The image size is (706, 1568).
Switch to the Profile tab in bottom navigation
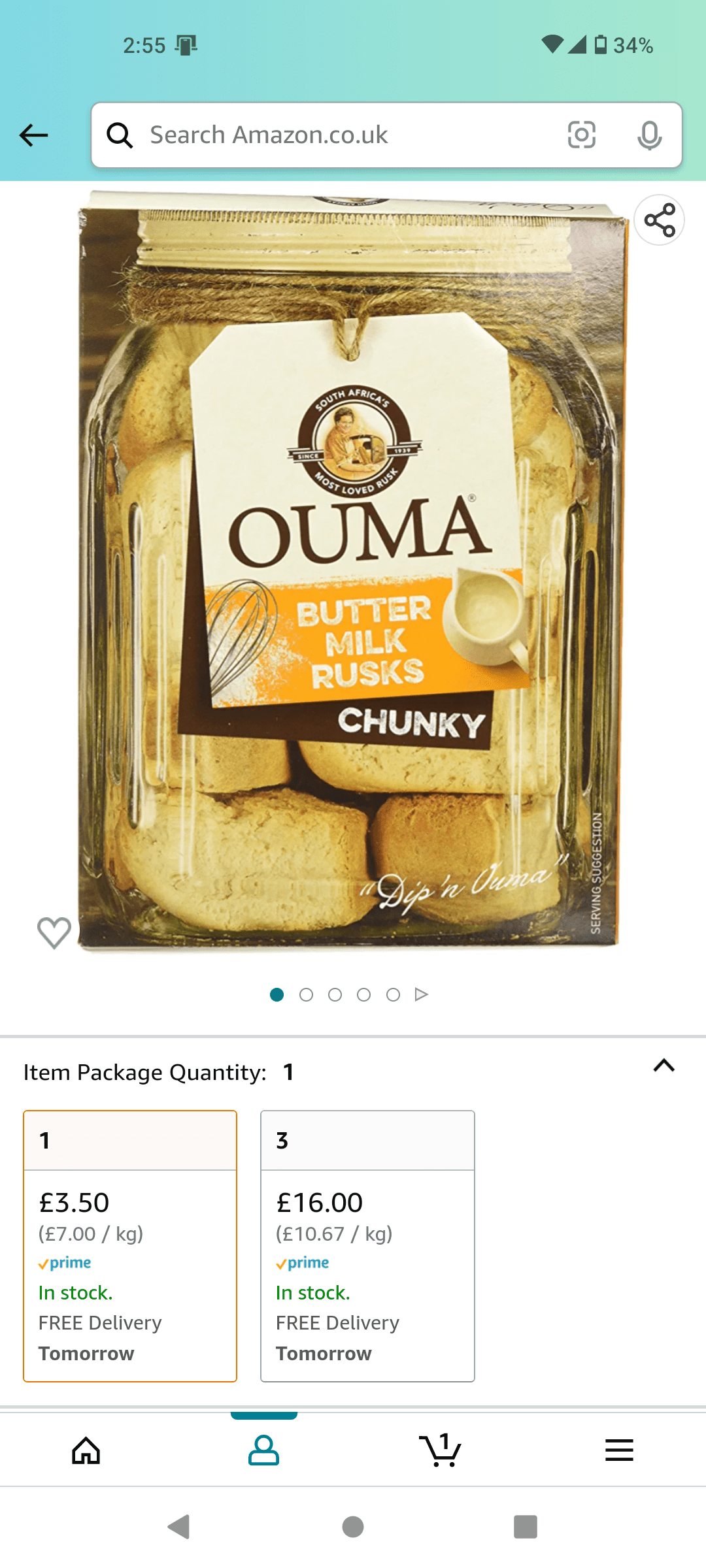[265, 1449]
